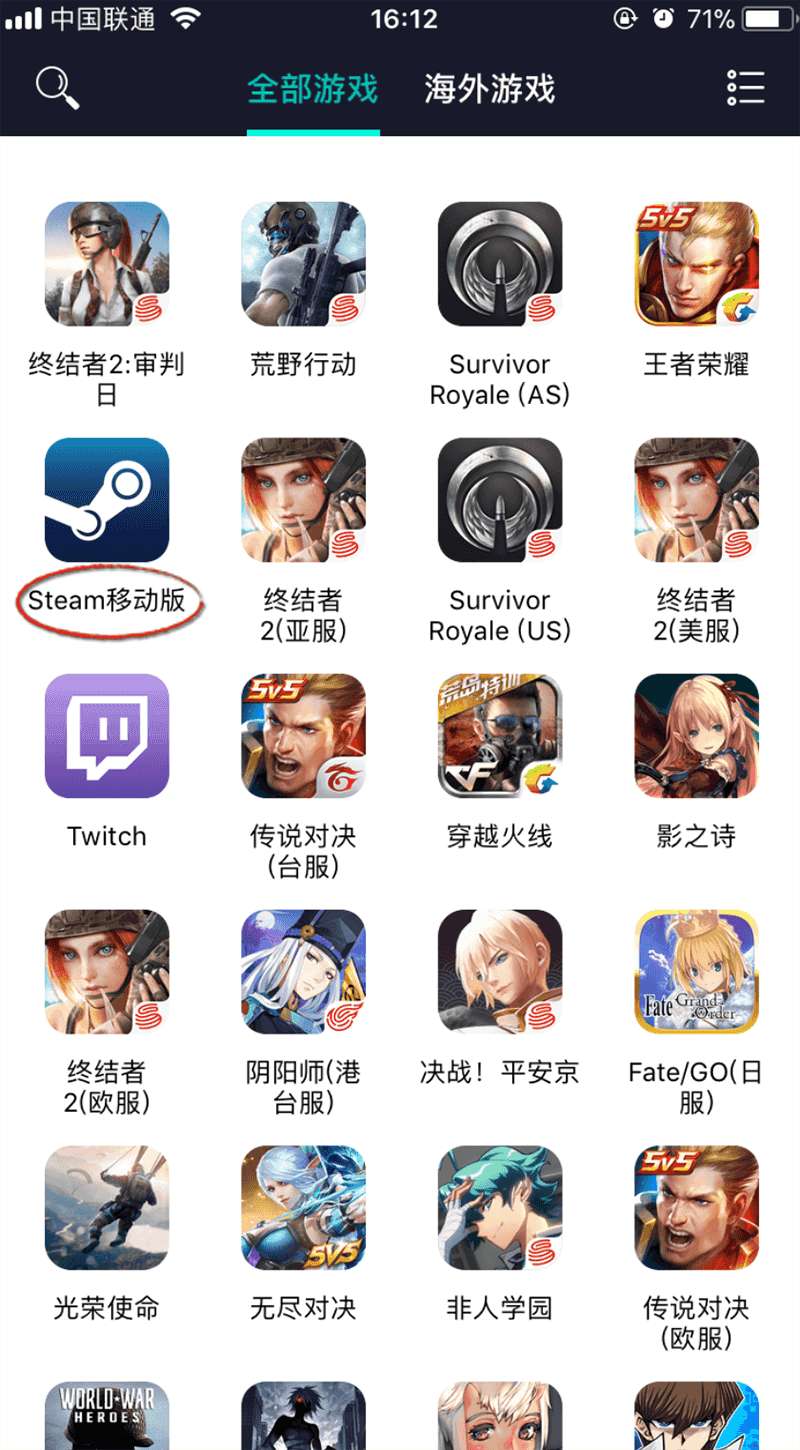The image size is (800, 1450).
Task: Open the list menu icon
Action: [x=745, y=88]
